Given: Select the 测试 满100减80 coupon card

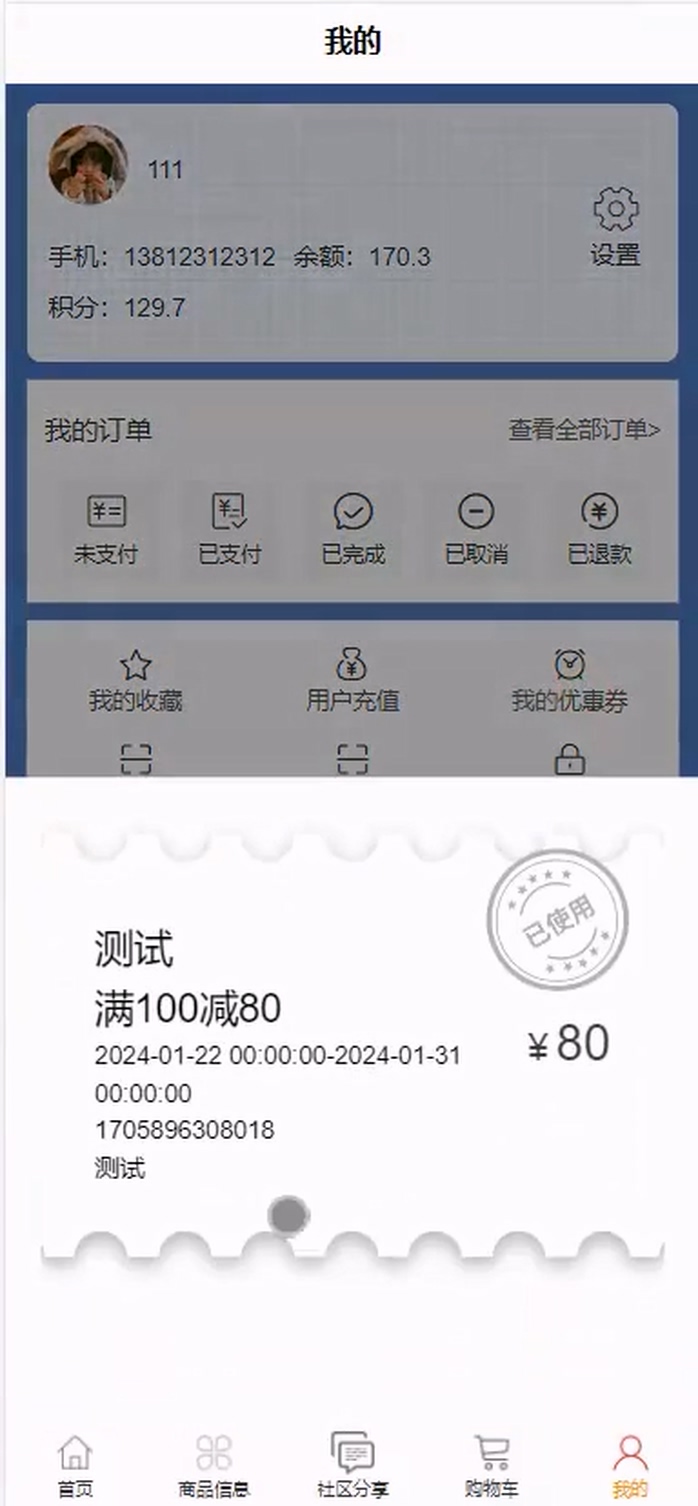Looking at the screenshot, I should point(352,1040).
